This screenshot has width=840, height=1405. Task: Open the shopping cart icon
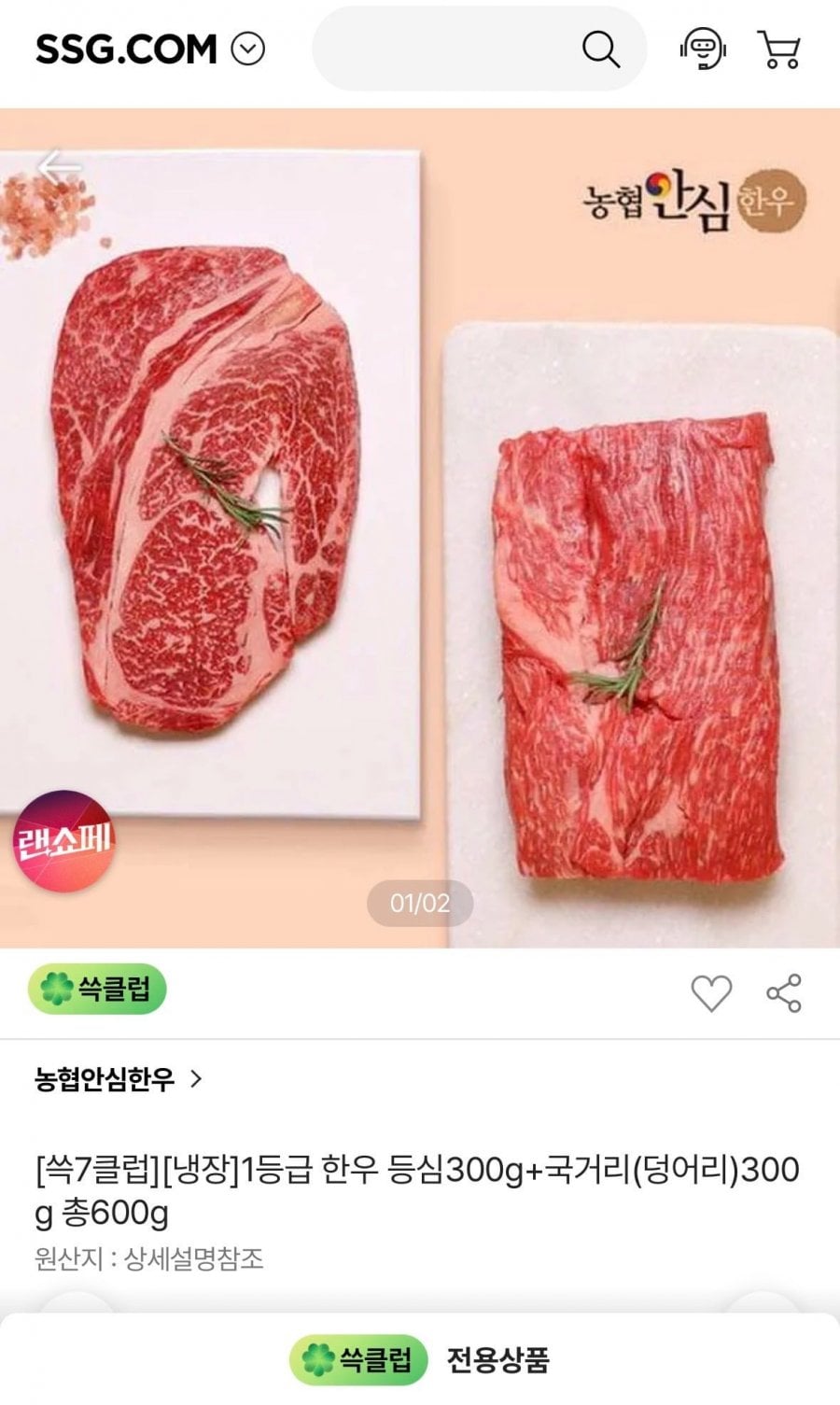click(x=780, y=48)
